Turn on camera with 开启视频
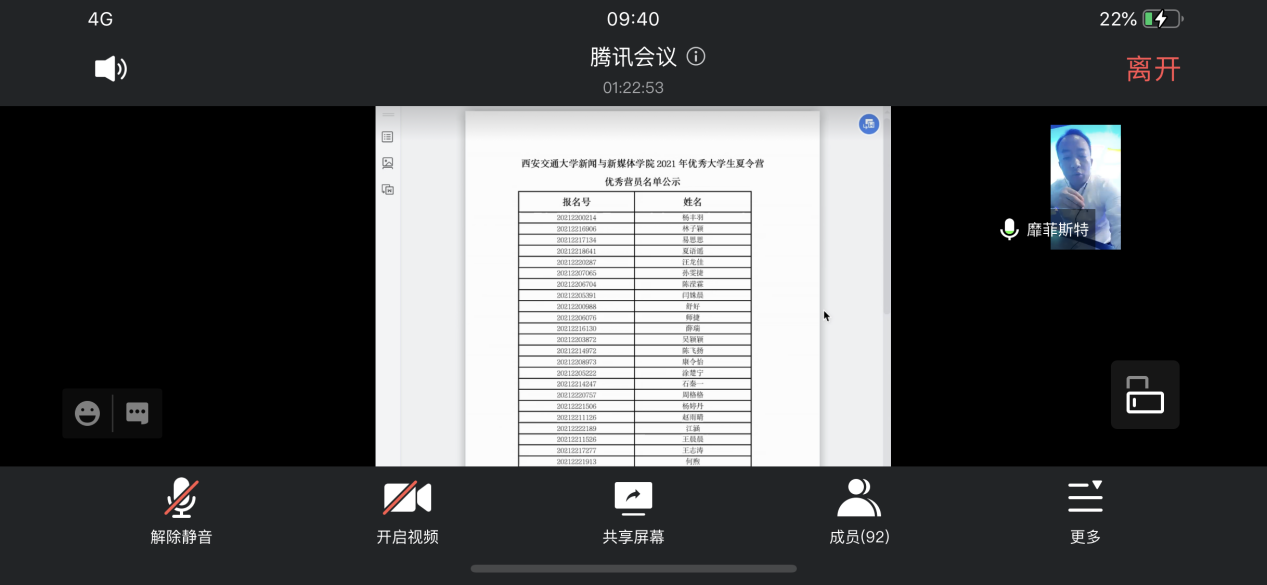This screenshot has width=1267, height=585. click(407, 510)
